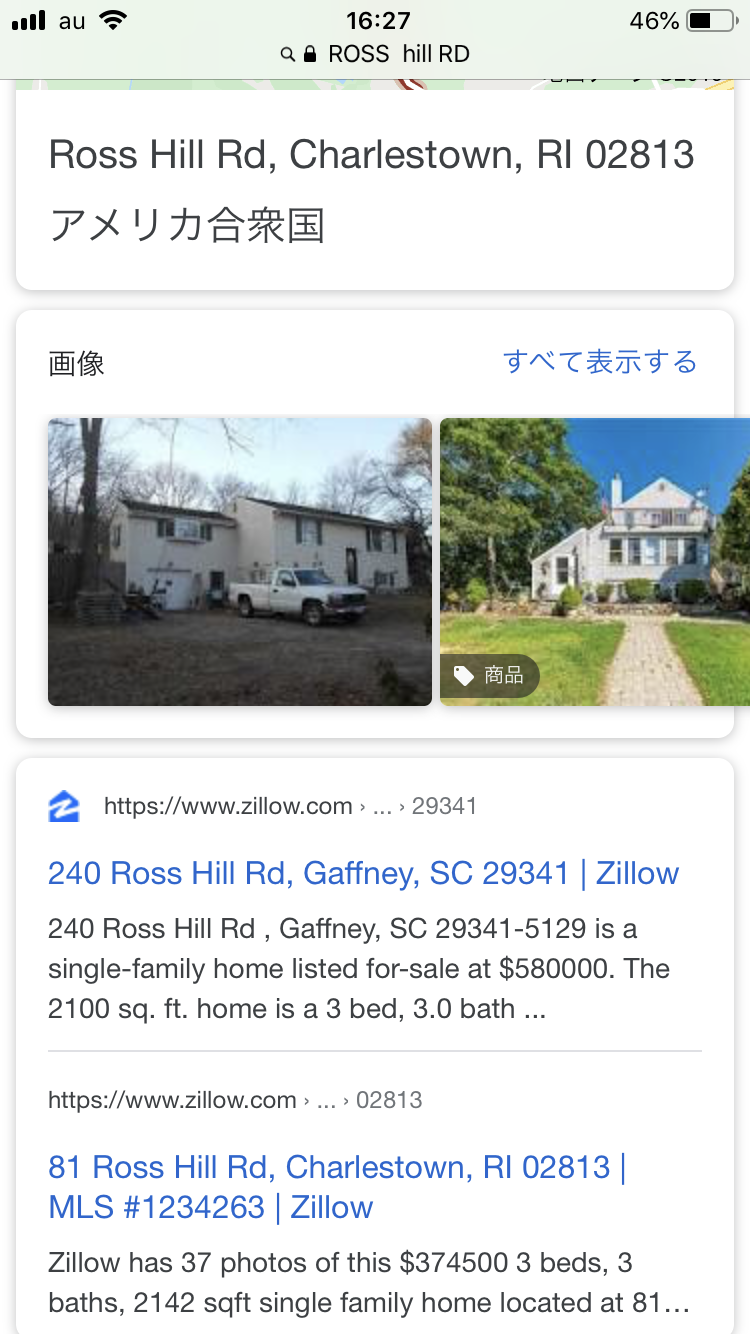Screen dimensions: 750x1334
Task: Tap the address bar showing ROSS hill RD
Action: tap(375, 54)
